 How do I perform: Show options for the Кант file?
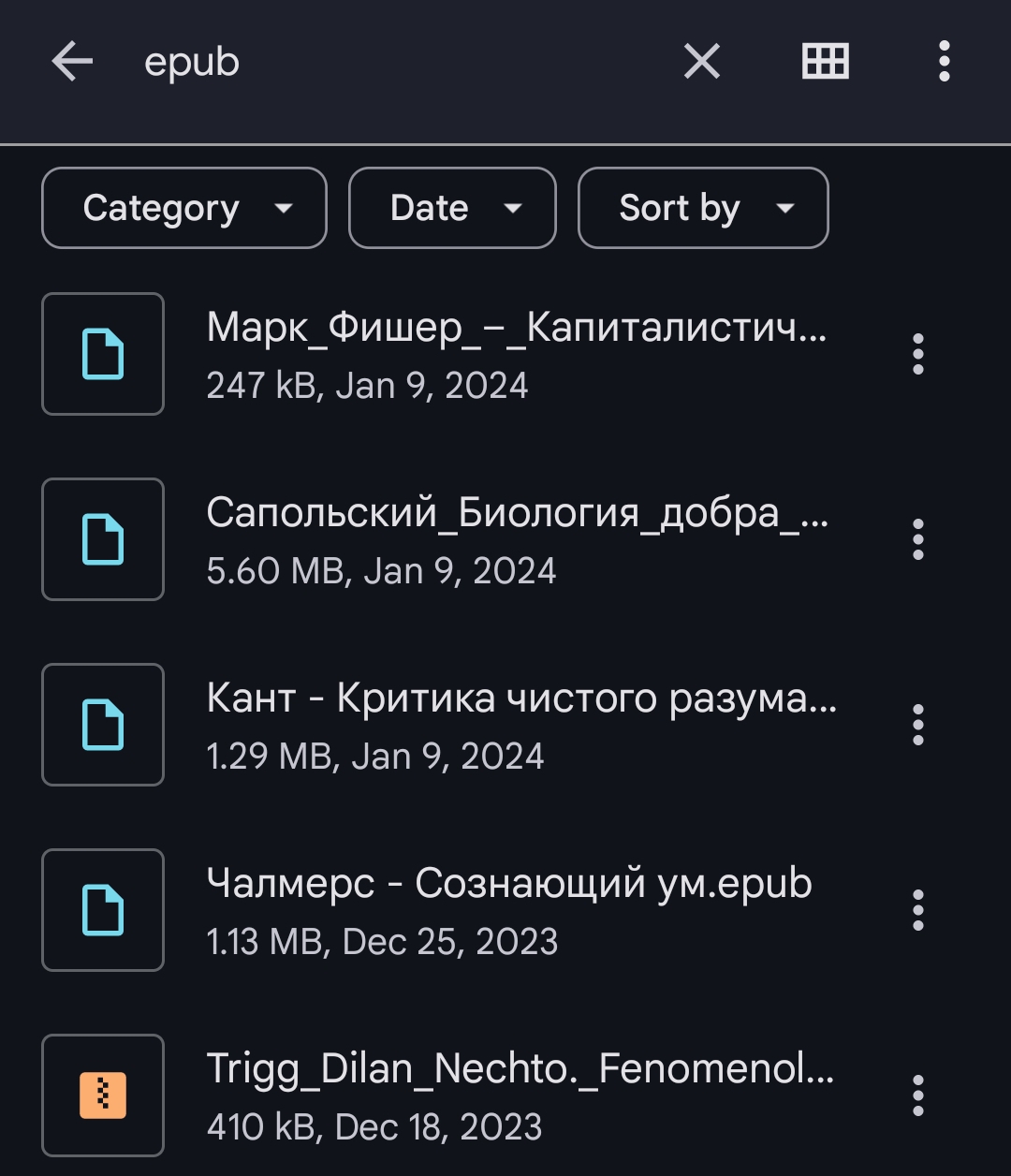tap(917, 726)
